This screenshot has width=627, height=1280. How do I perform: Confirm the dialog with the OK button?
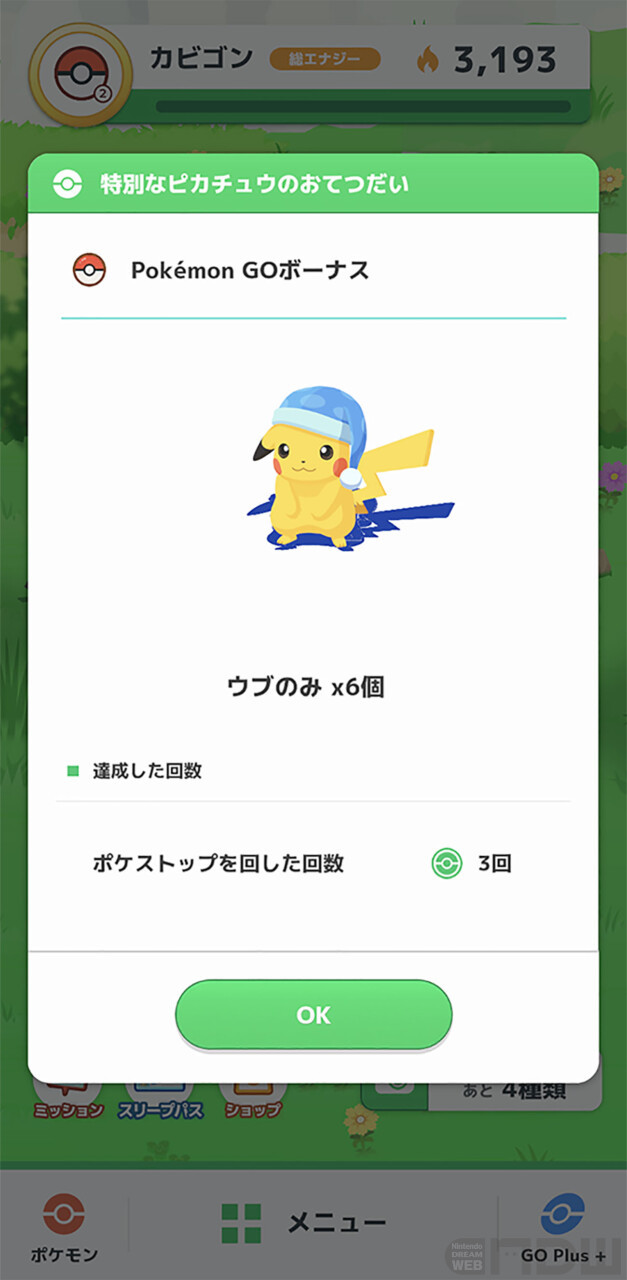tap(313, 1014)
